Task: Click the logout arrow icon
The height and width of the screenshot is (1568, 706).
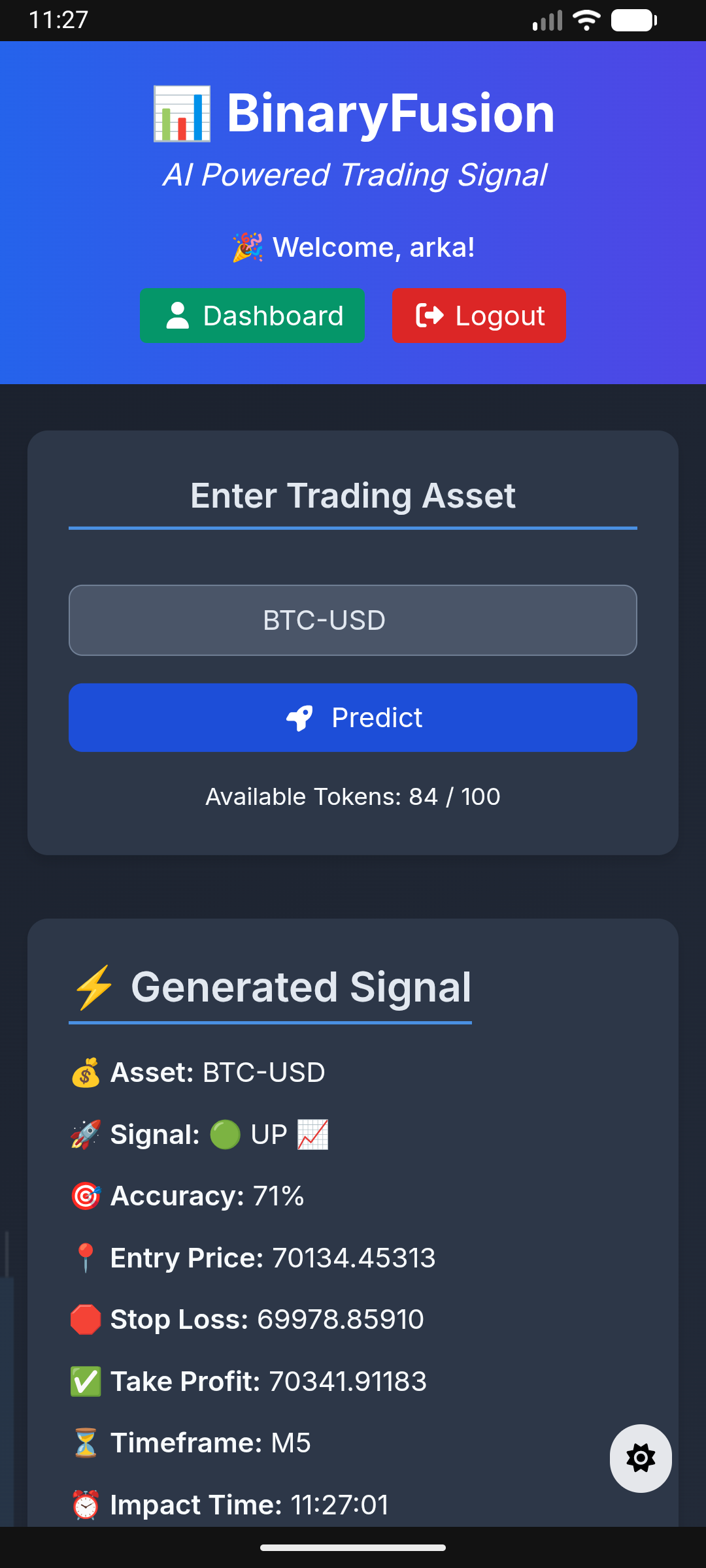Action: [x=428, y=316]
